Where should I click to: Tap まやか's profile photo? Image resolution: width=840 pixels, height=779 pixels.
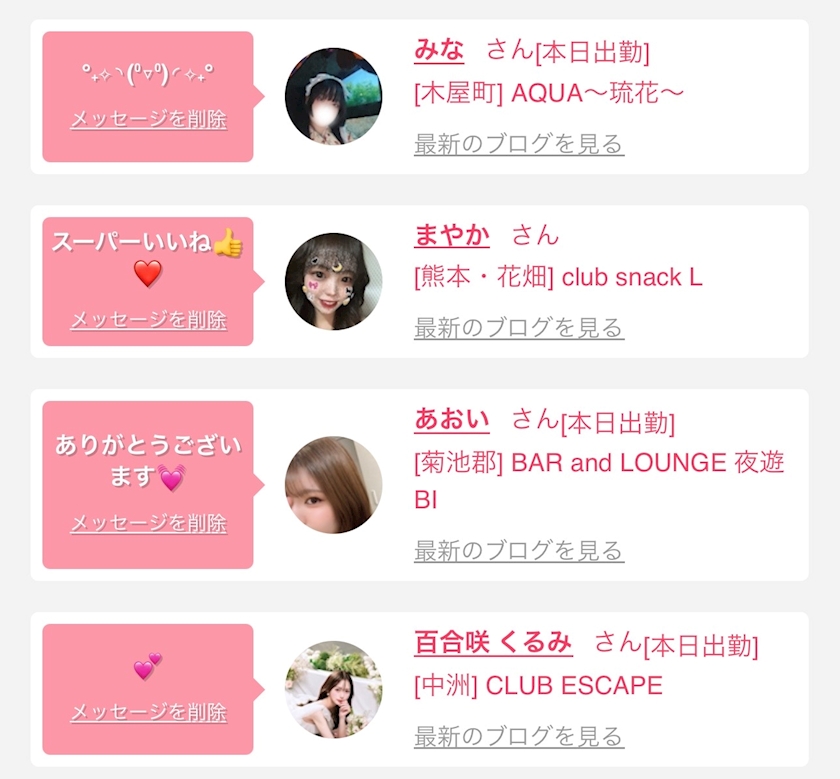(333, 281)
